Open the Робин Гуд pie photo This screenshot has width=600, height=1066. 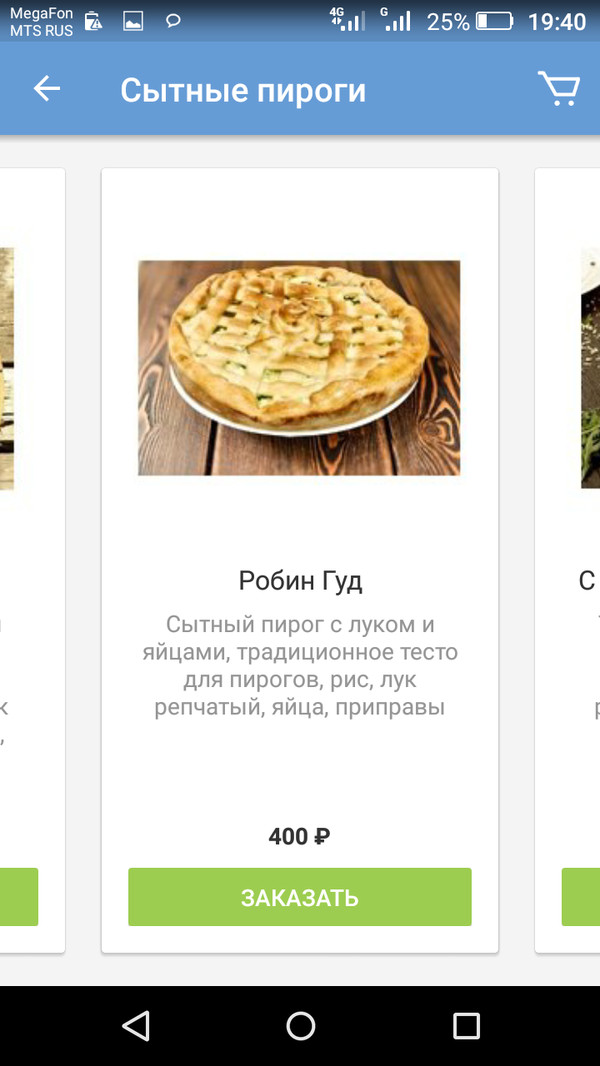tap(299, 368)
